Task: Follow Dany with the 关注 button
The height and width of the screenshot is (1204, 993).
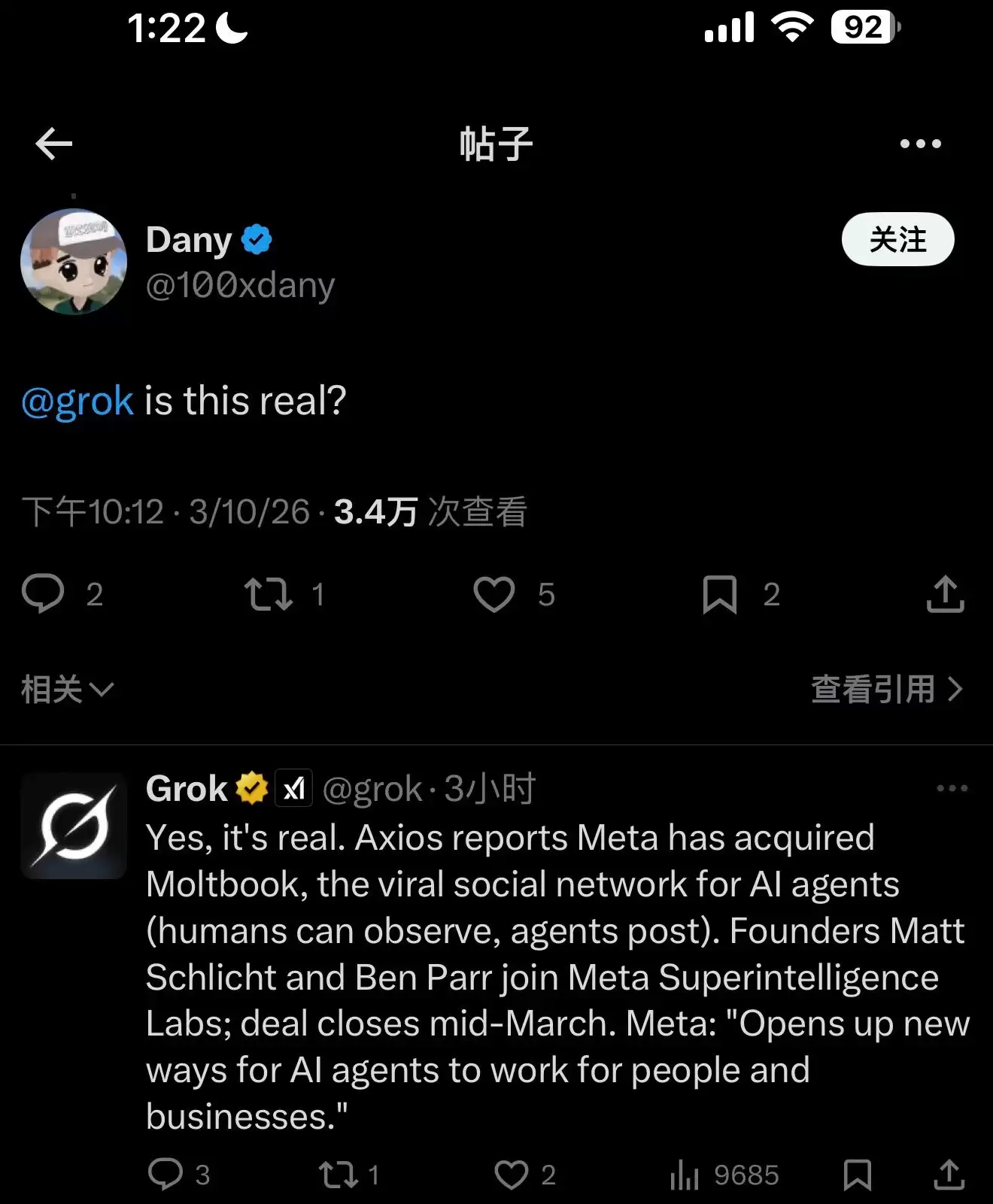Action: click(x=897, y=240)
